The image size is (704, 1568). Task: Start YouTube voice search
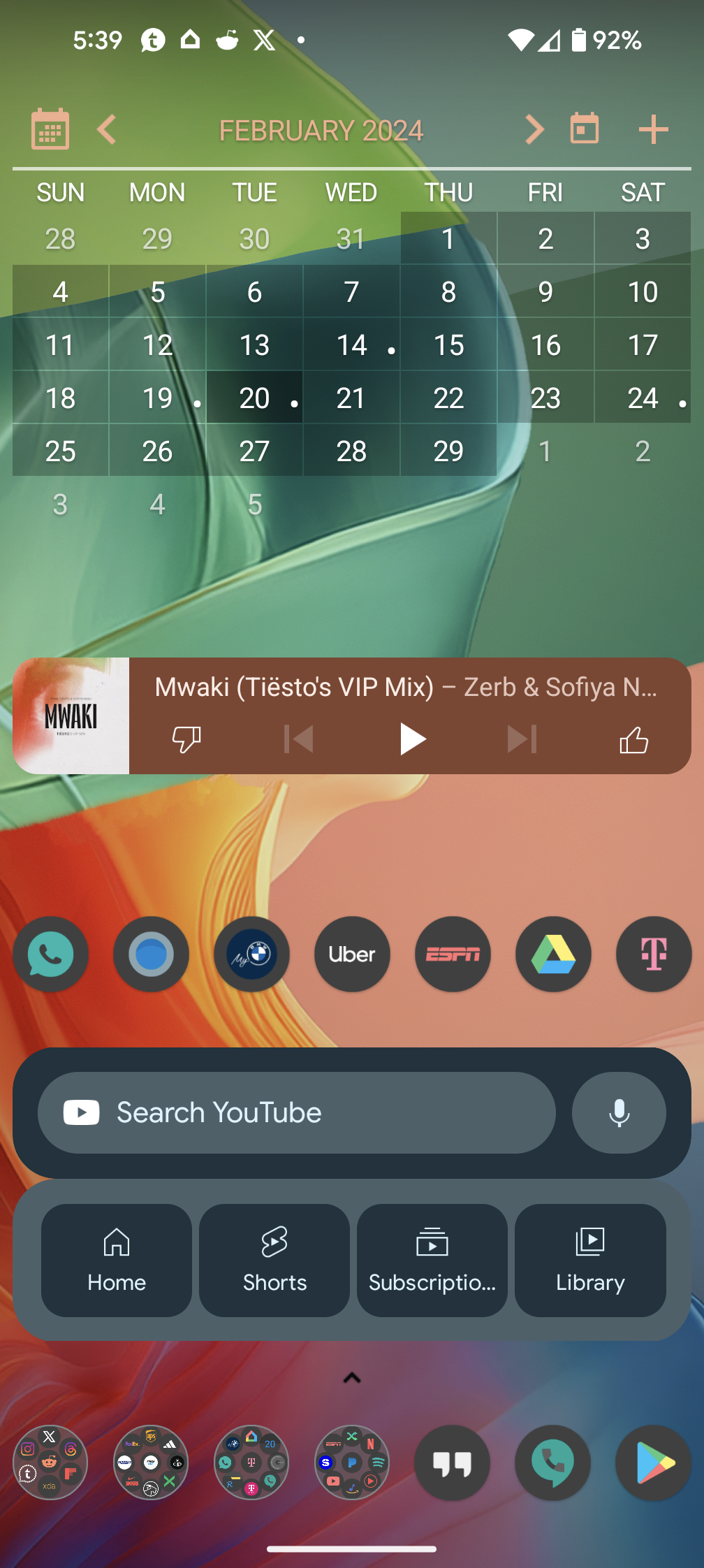619,1112
